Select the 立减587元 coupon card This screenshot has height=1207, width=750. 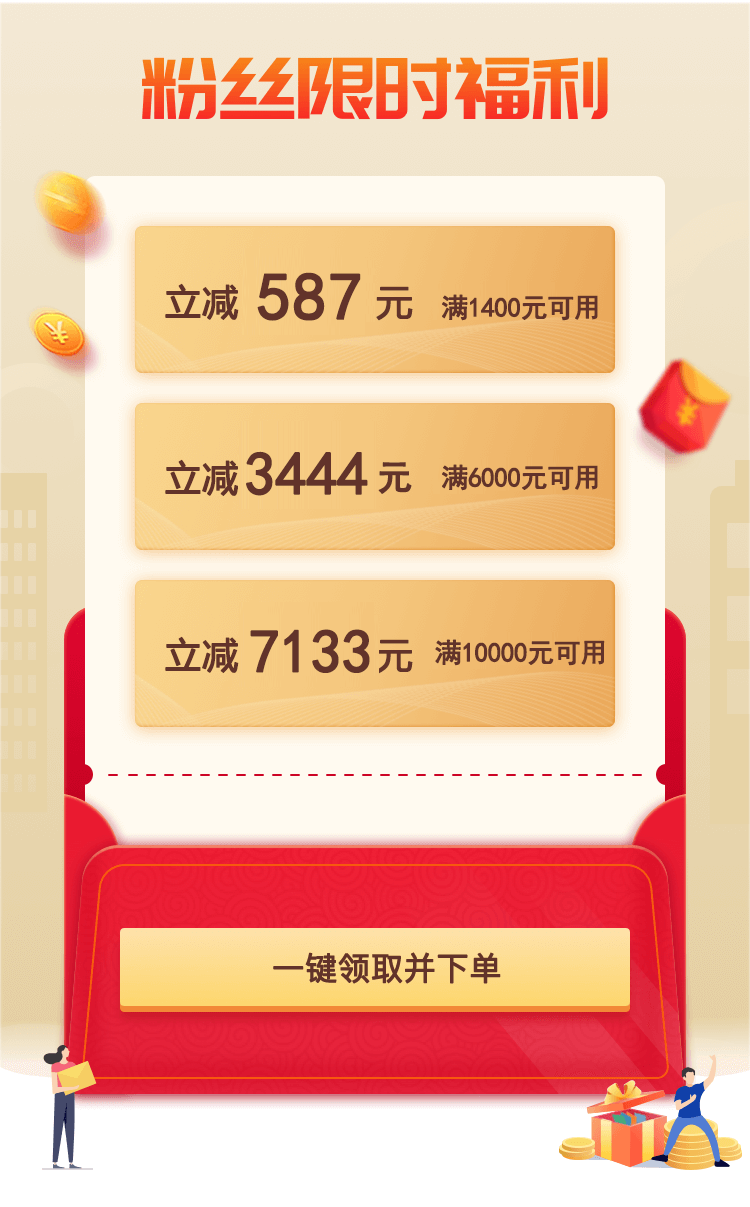pos(375,299)
